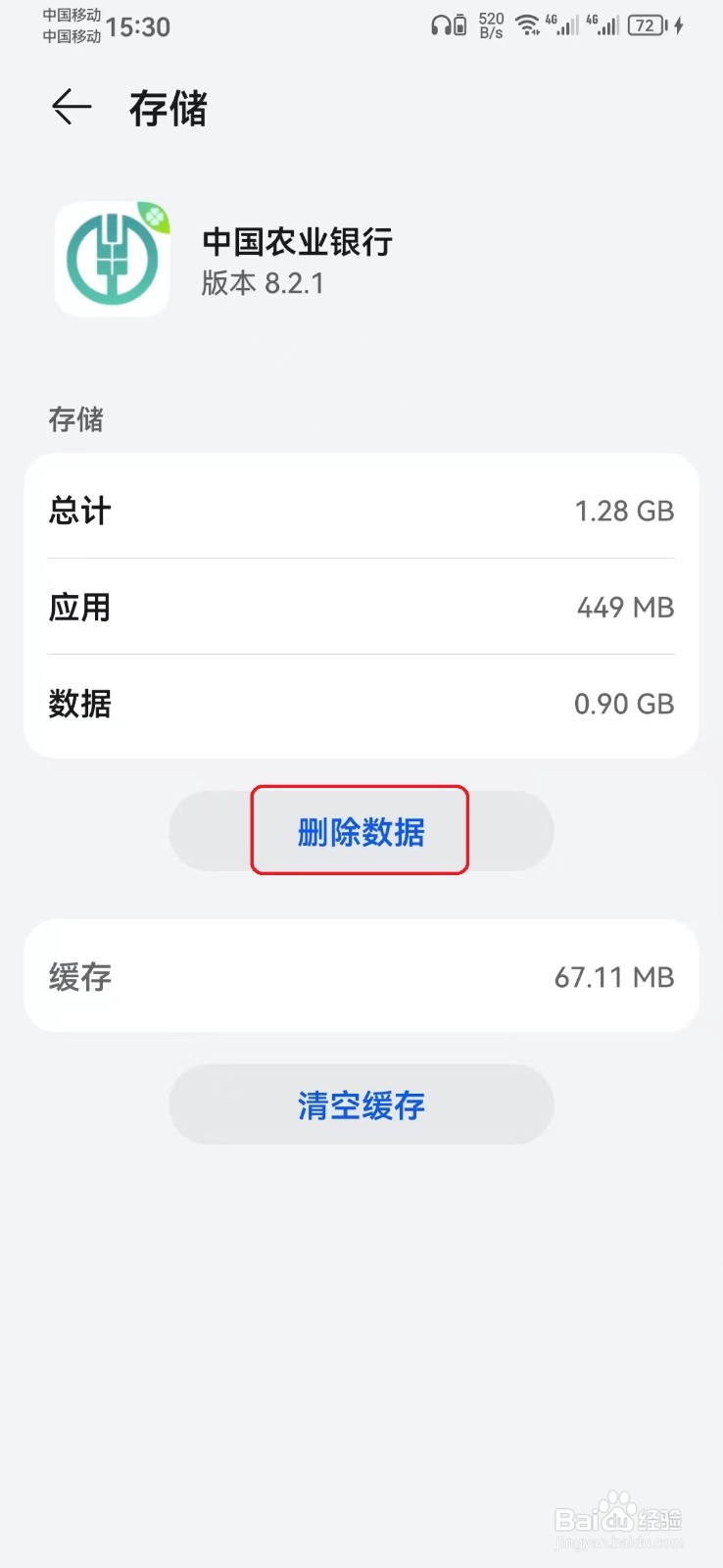Click the first 4G signal strength icon
Screen dimensions: 723x1568
click(563, 25)
